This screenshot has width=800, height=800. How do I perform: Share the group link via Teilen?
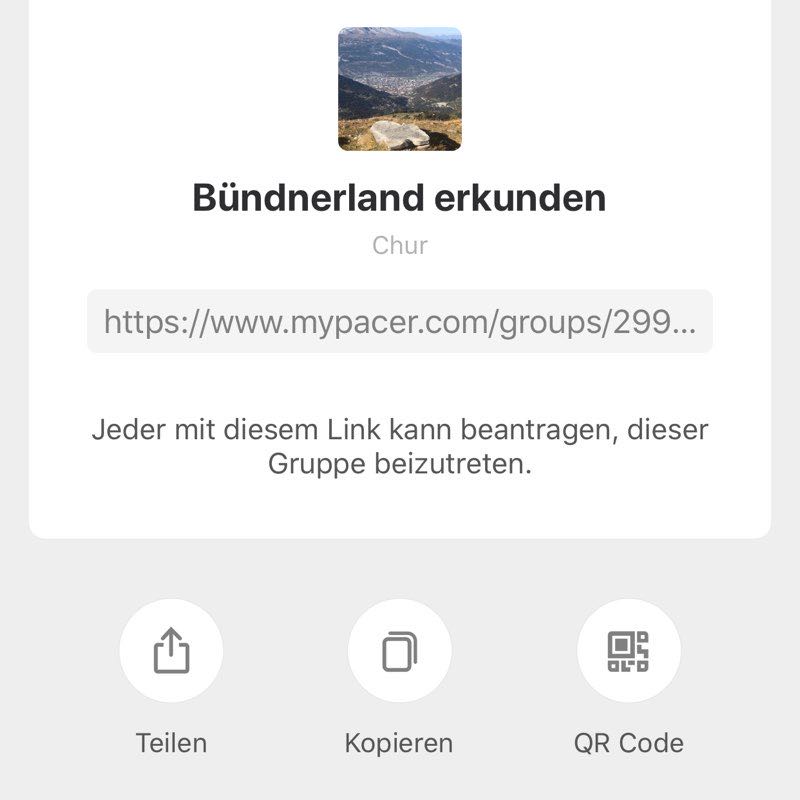click(x=171, y=651)
